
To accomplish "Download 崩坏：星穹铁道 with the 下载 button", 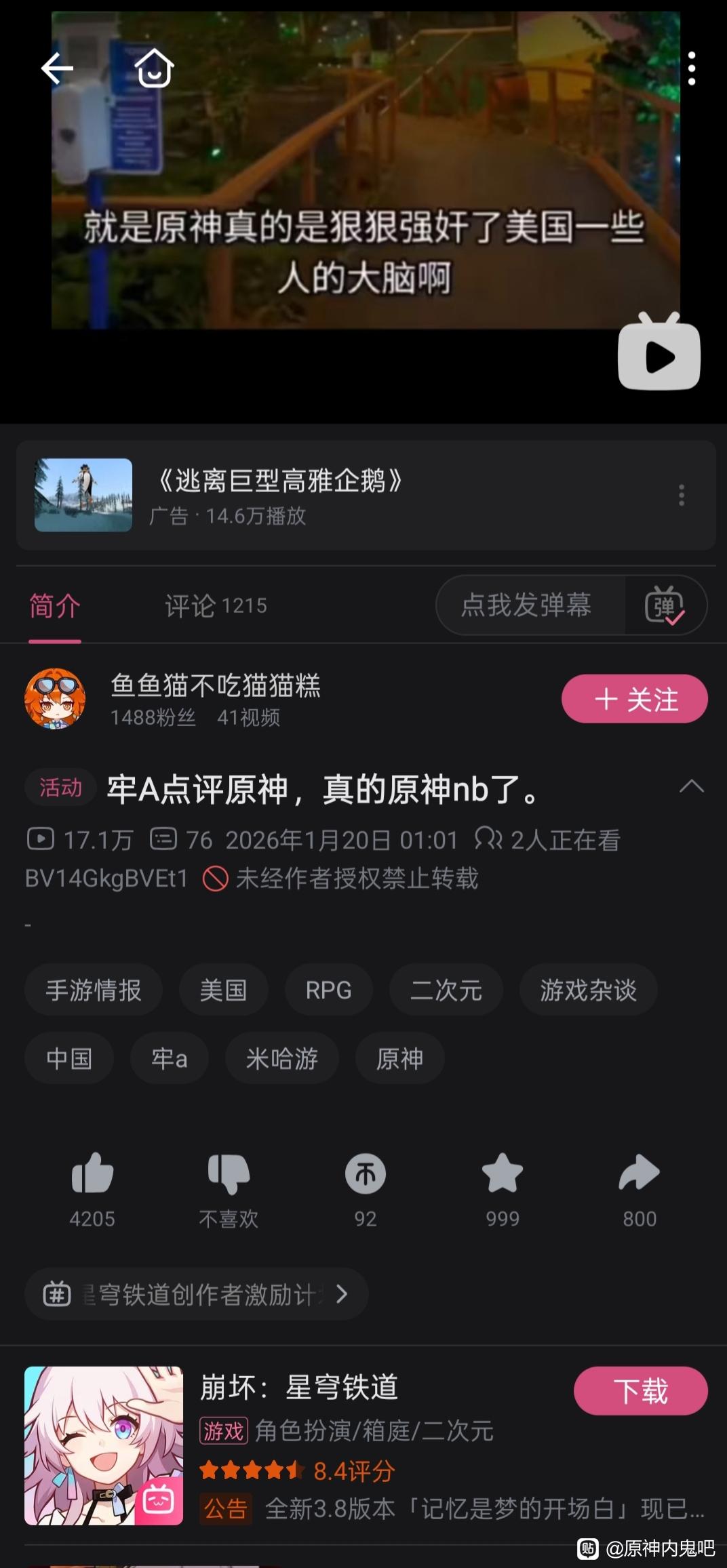I will [x=640, y=1390].
